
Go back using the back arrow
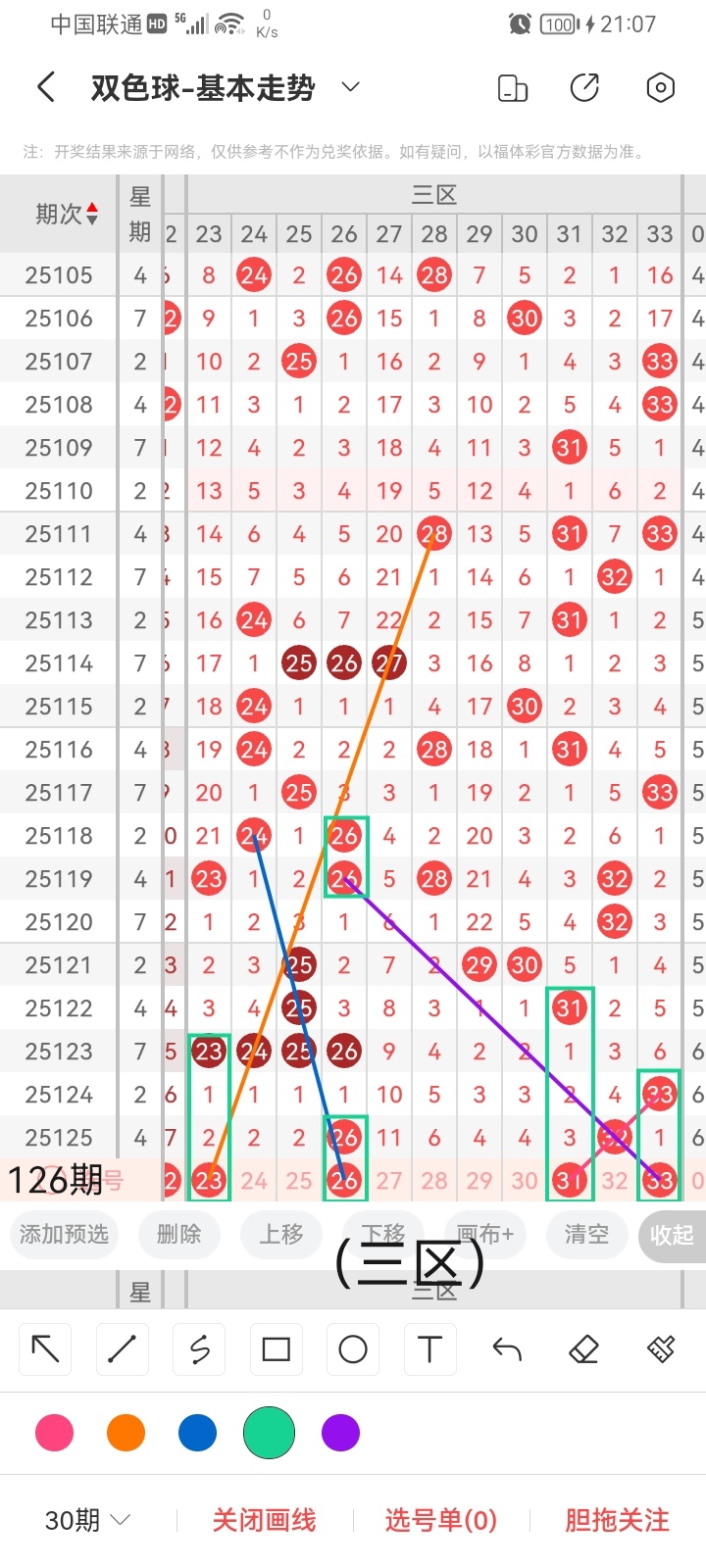point(46,88)
